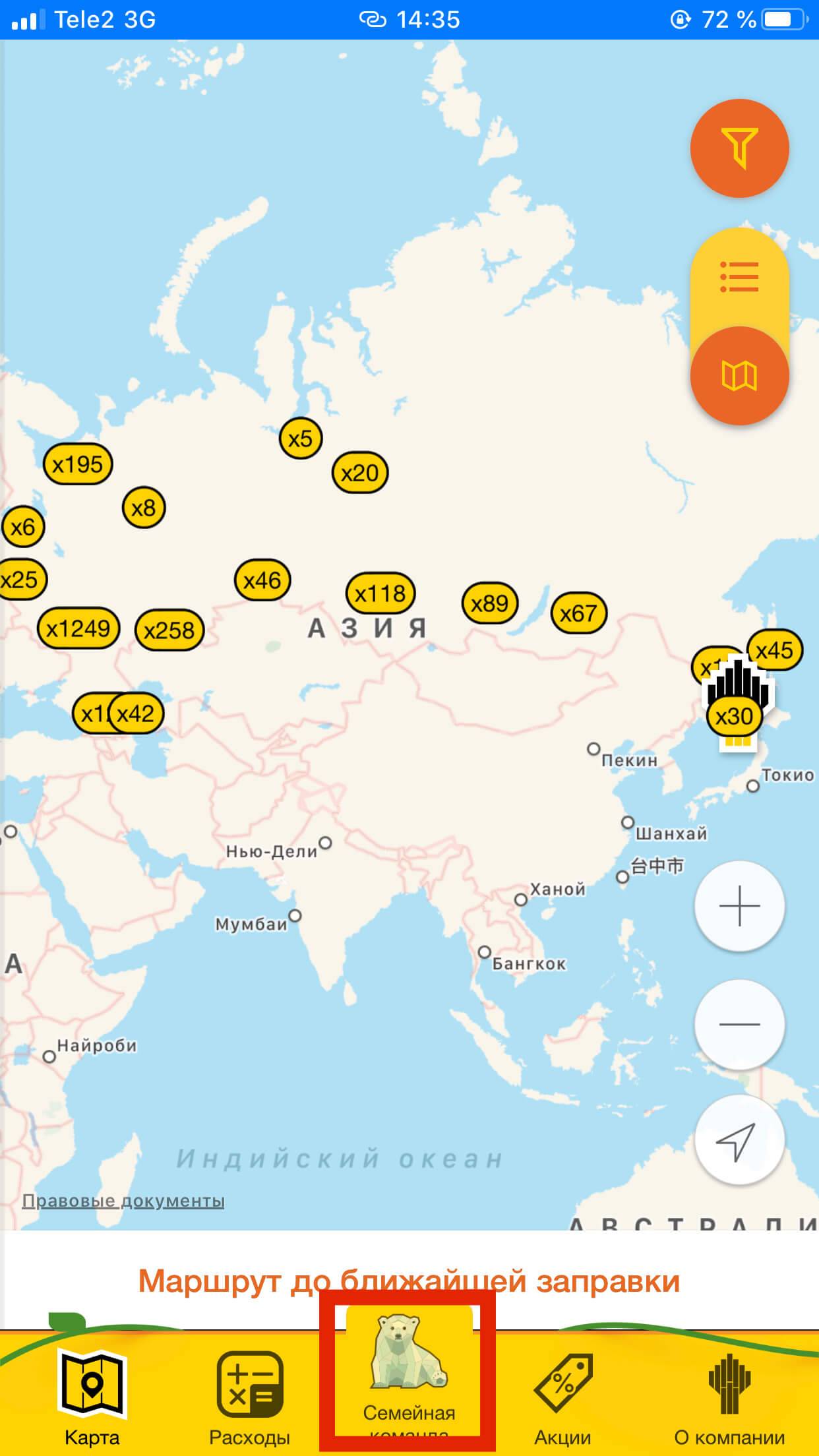This screenshot has width=819, height=1456.
Task: Open the x118 cluster marker
Action: pos(380,593)
